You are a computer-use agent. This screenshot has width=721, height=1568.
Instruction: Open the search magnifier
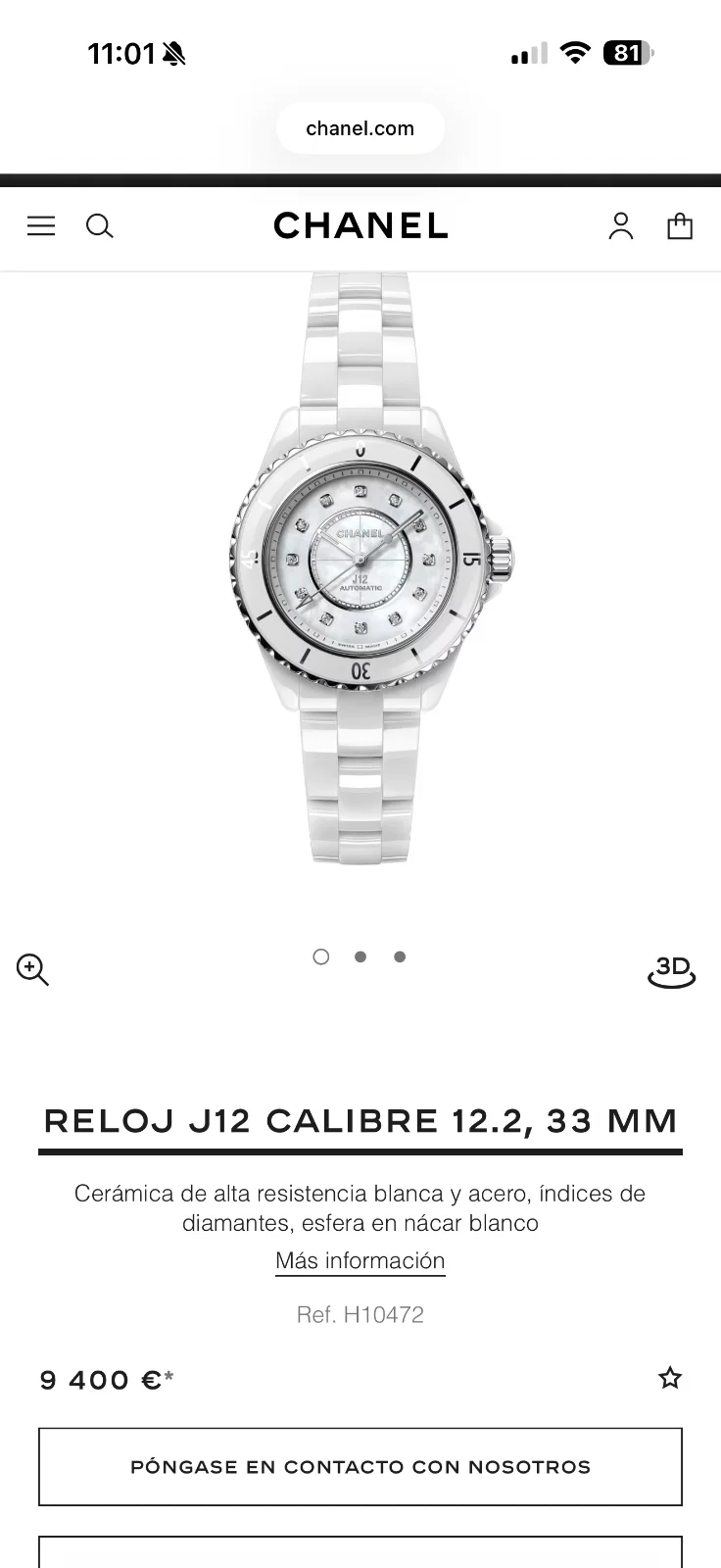point(99,226)
